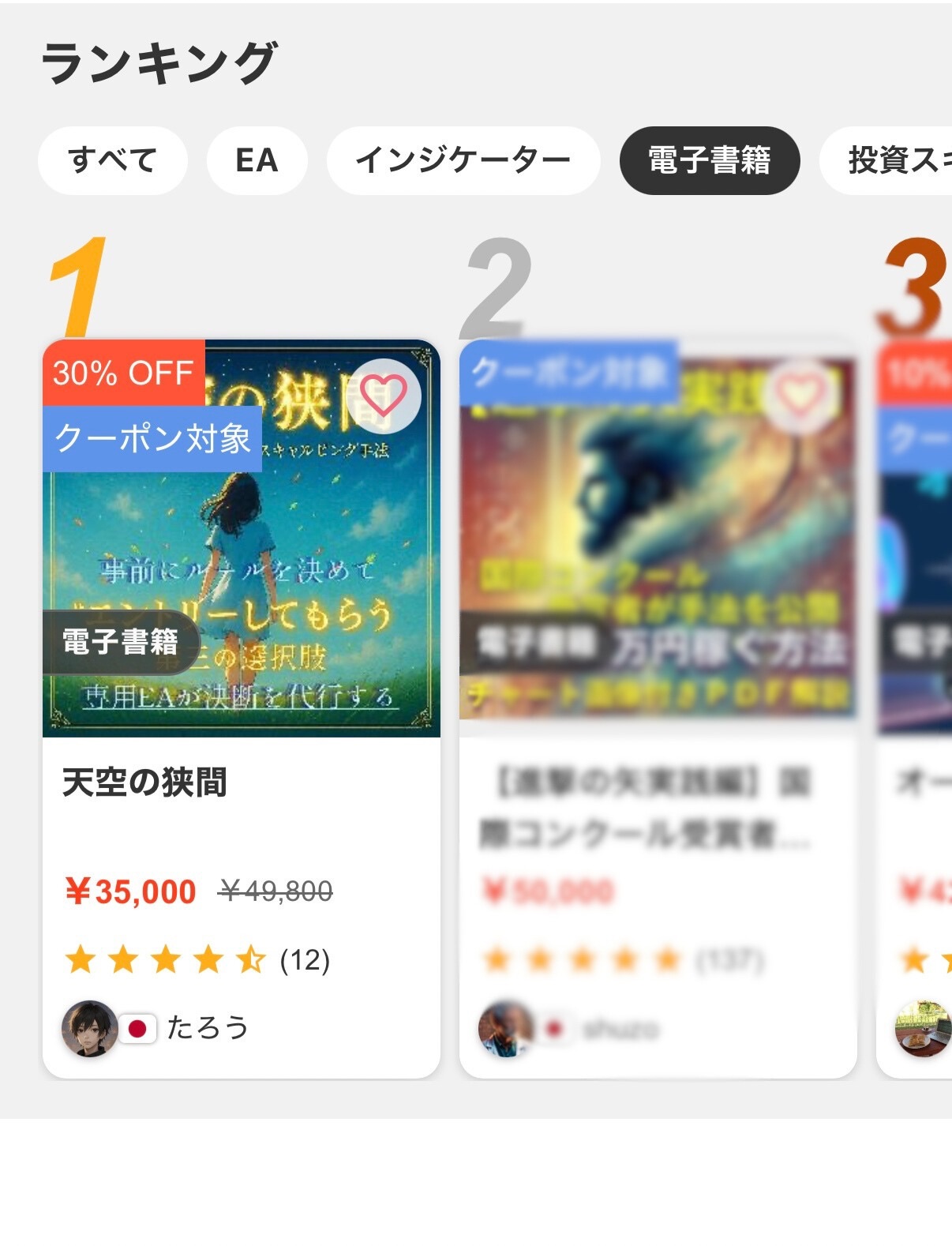Favorite the 天空の狭間 ebook with the heart
952x1246 pixels.
[384, 396]
